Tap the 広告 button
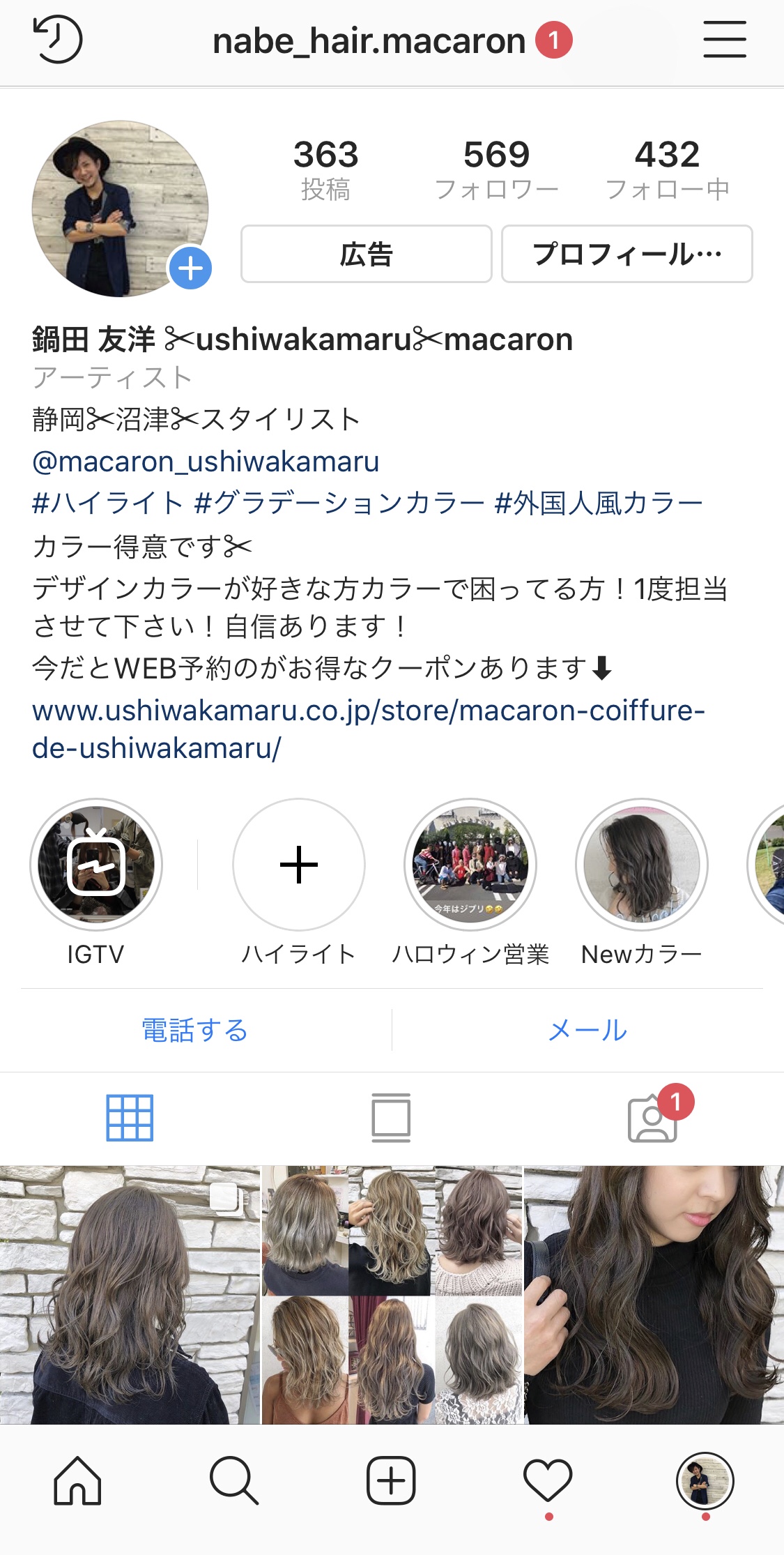784x1555 pixels. tap(366, 254)
